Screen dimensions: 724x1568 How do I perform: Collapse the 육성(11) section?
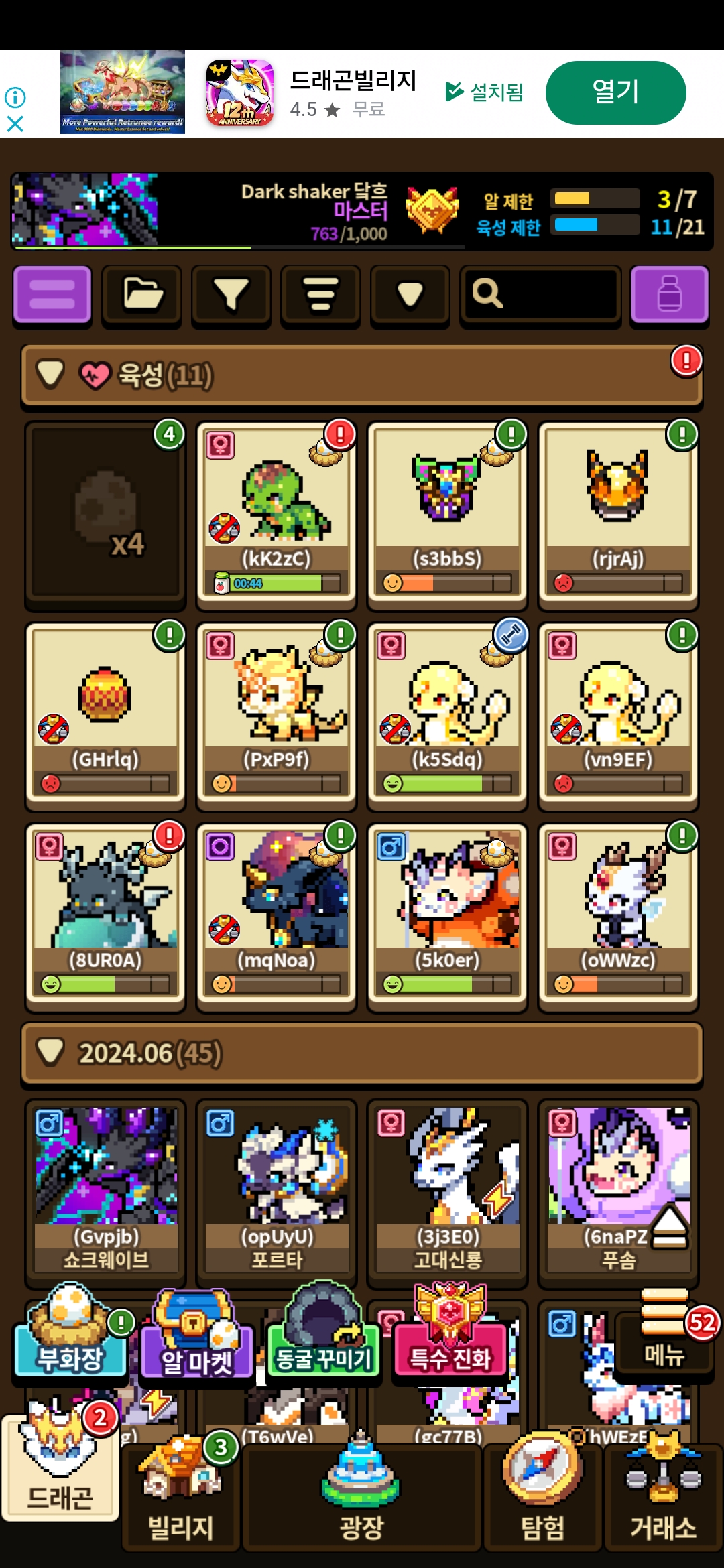click(x=51, y=375)
